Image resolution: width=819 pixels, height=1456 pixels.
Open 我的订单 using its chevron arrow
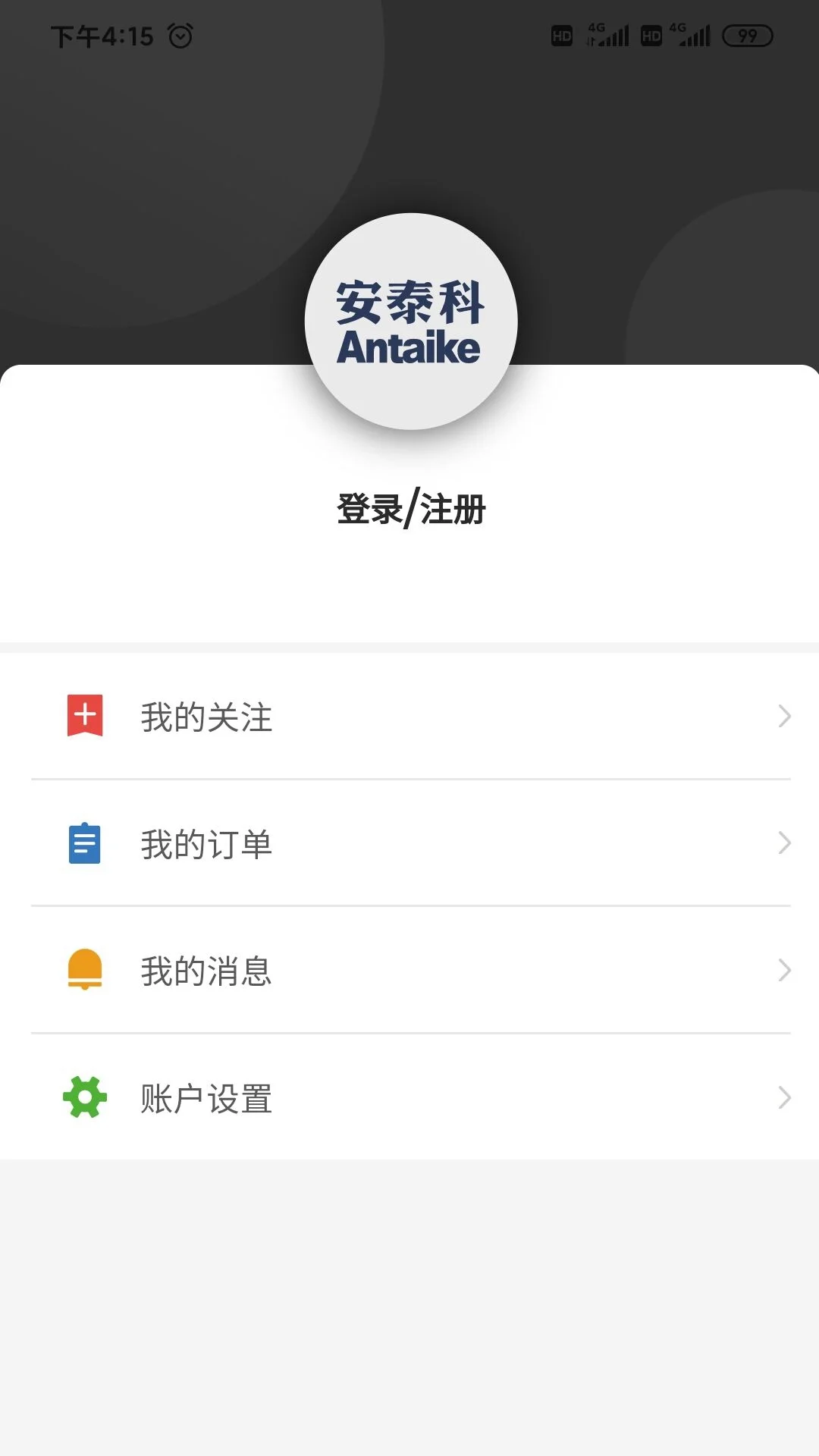[783, 842]
